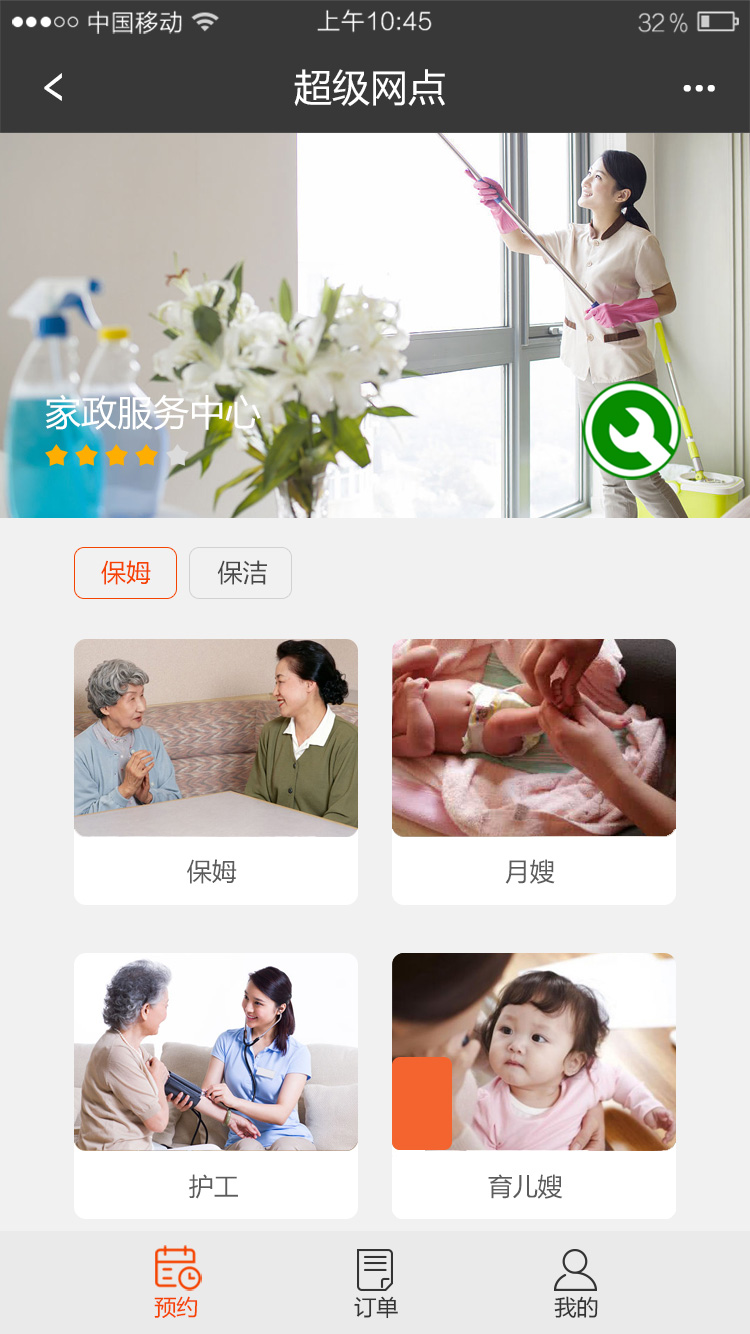Viewport: 750px width, 1334px height.
Task: Go back using the header arrow
Action: (x=54, y=88)
